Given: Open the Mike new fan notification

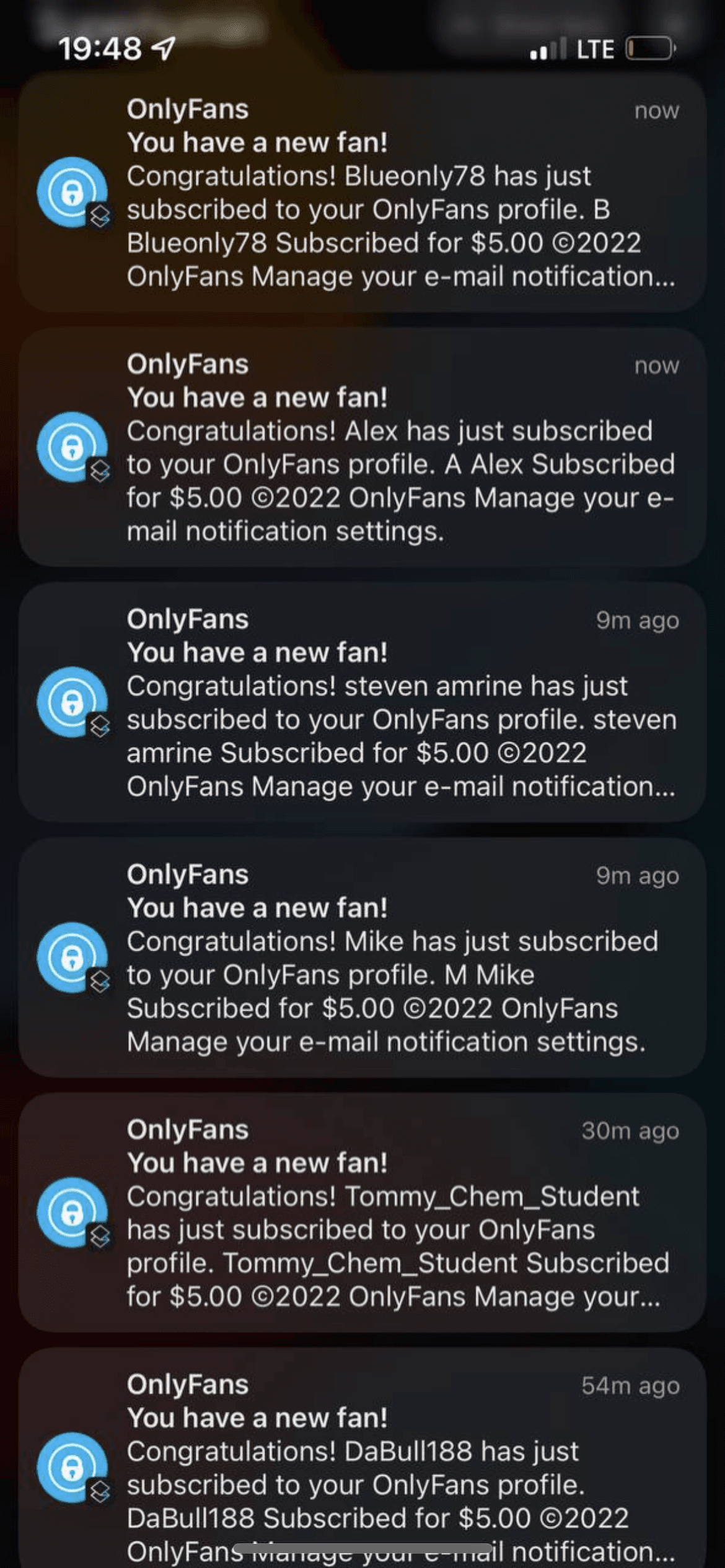Looking at the screenshot, I should coord(362,957).
